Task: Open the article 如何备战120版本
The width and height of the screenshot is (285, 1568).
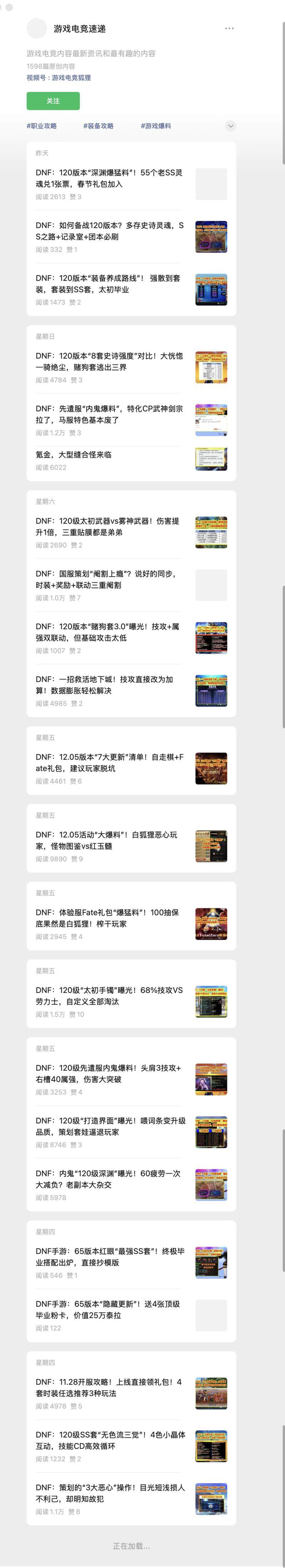Action: coord(109,231)
